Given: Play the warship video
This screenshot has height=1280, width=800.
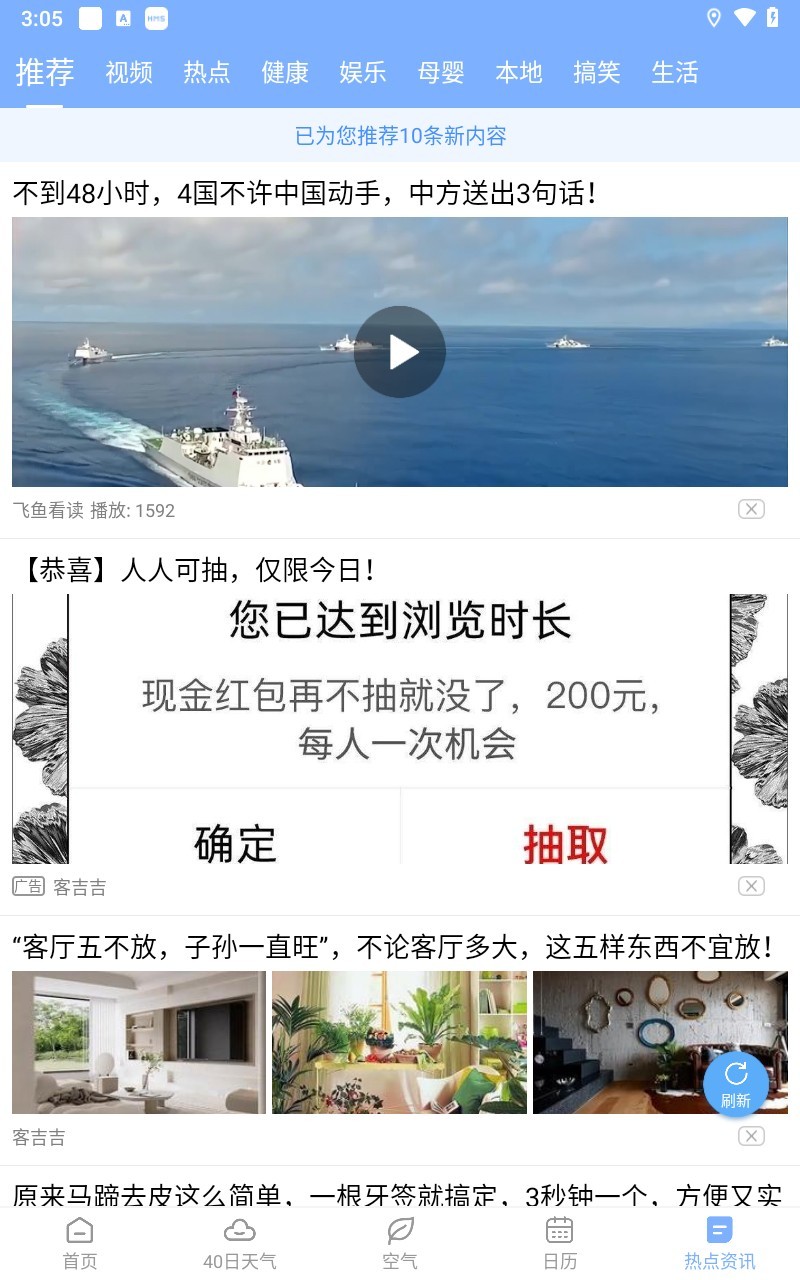Looking at the screenshot, I should coord(400,352).
